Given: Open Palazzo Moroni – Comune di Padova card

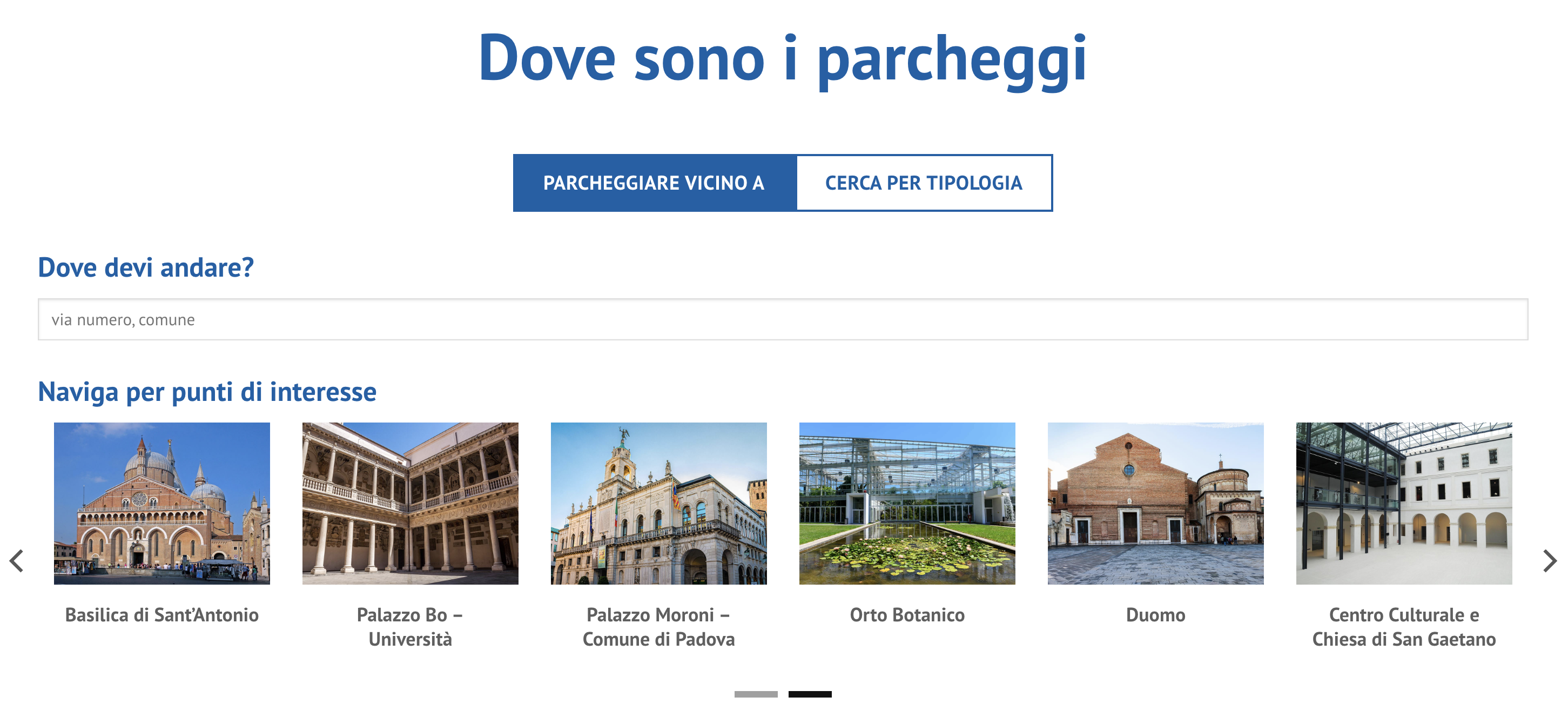Looking at the screenshot, I should (658, 504).
